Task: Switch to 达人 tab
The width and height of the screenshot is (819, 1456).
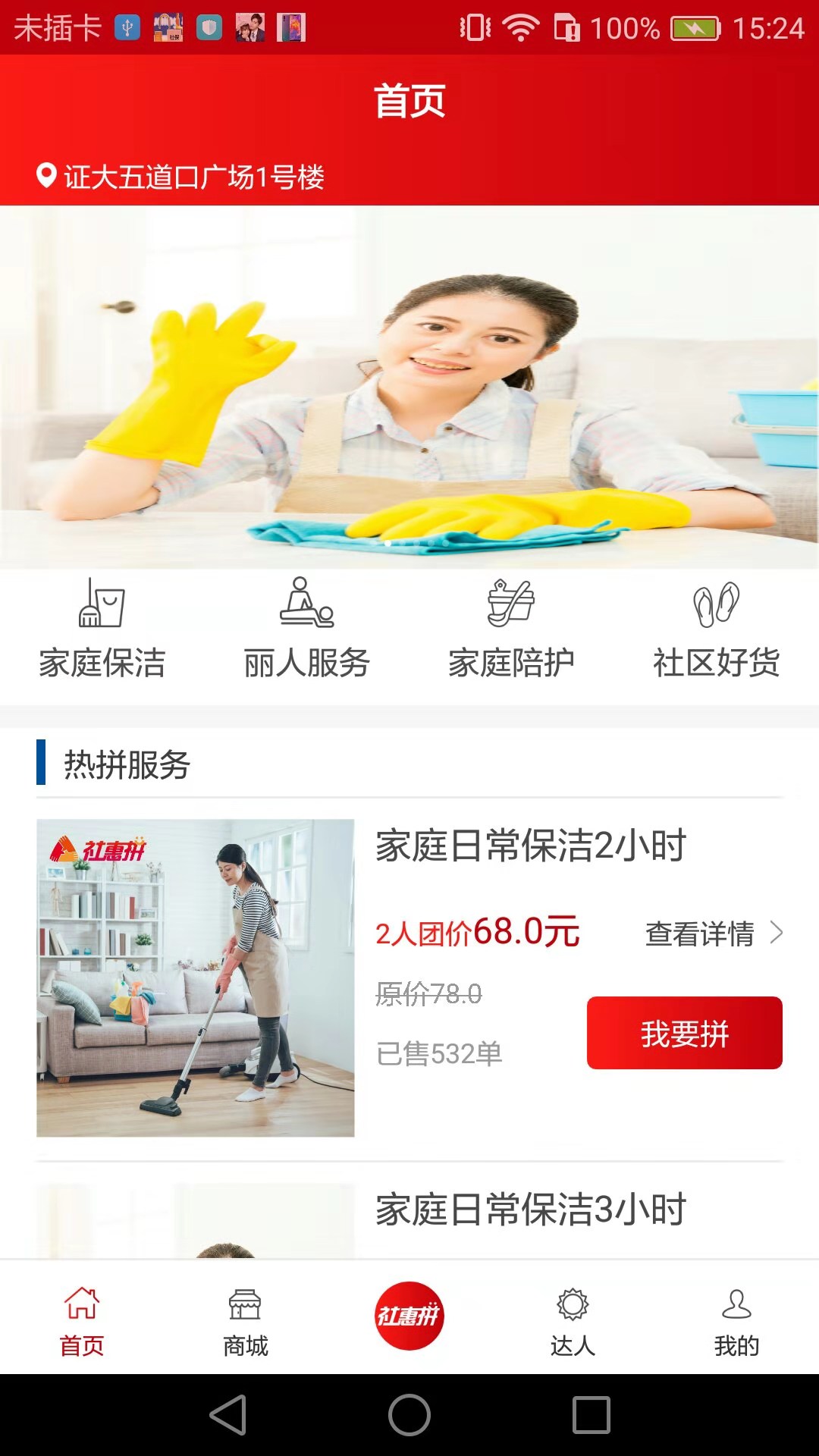Action: 573,1321
